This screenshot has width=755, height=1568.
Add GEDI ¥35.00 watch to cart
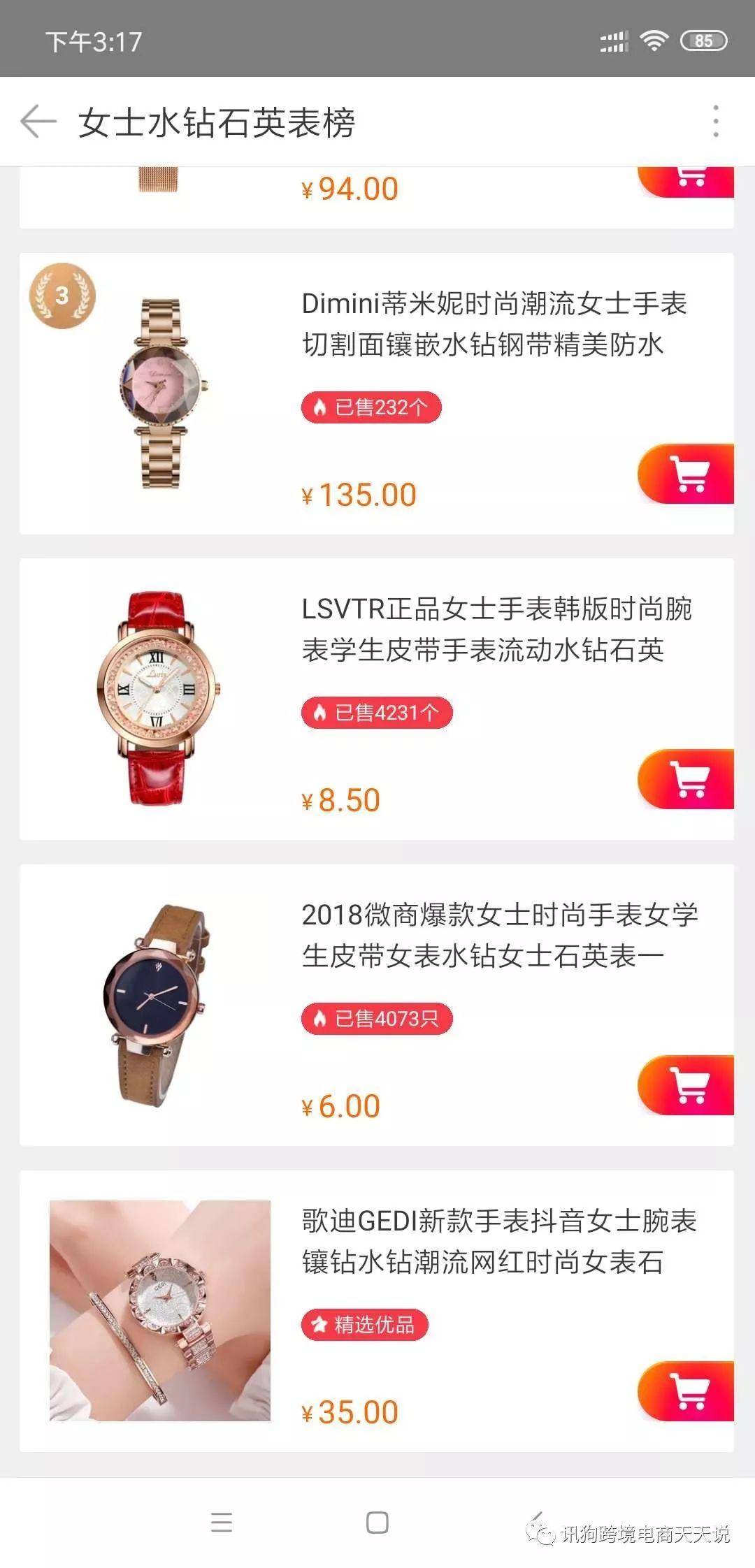[689, 1391]
